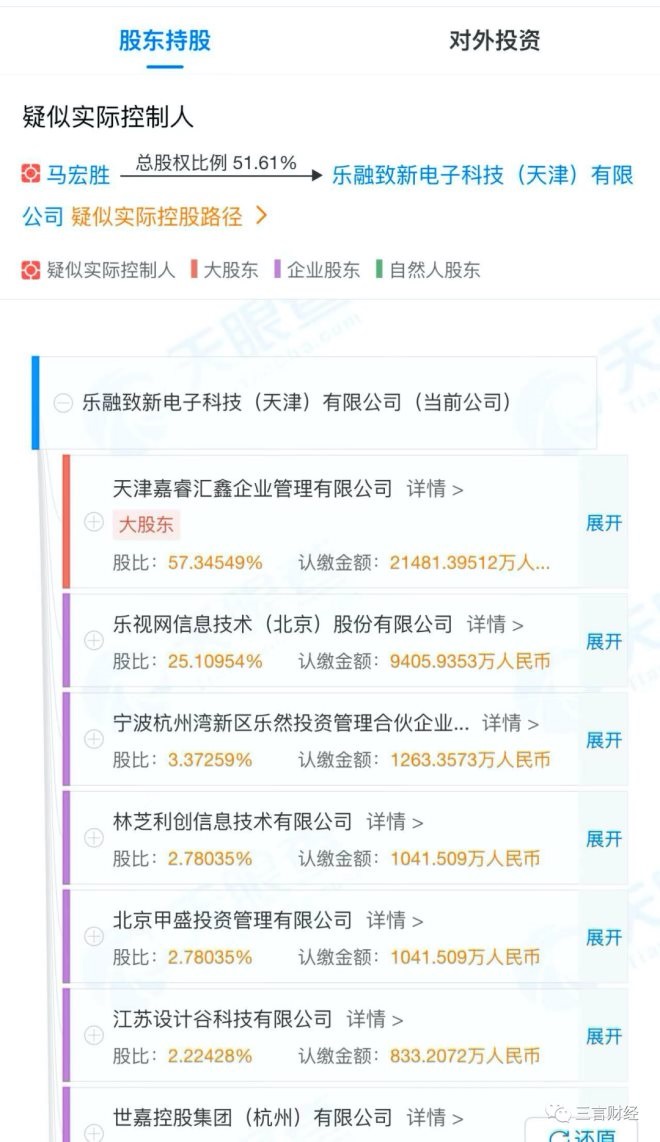Open 详情 for 乐视网信息技术（北京）股份有限公司

[x=495, y=625]
